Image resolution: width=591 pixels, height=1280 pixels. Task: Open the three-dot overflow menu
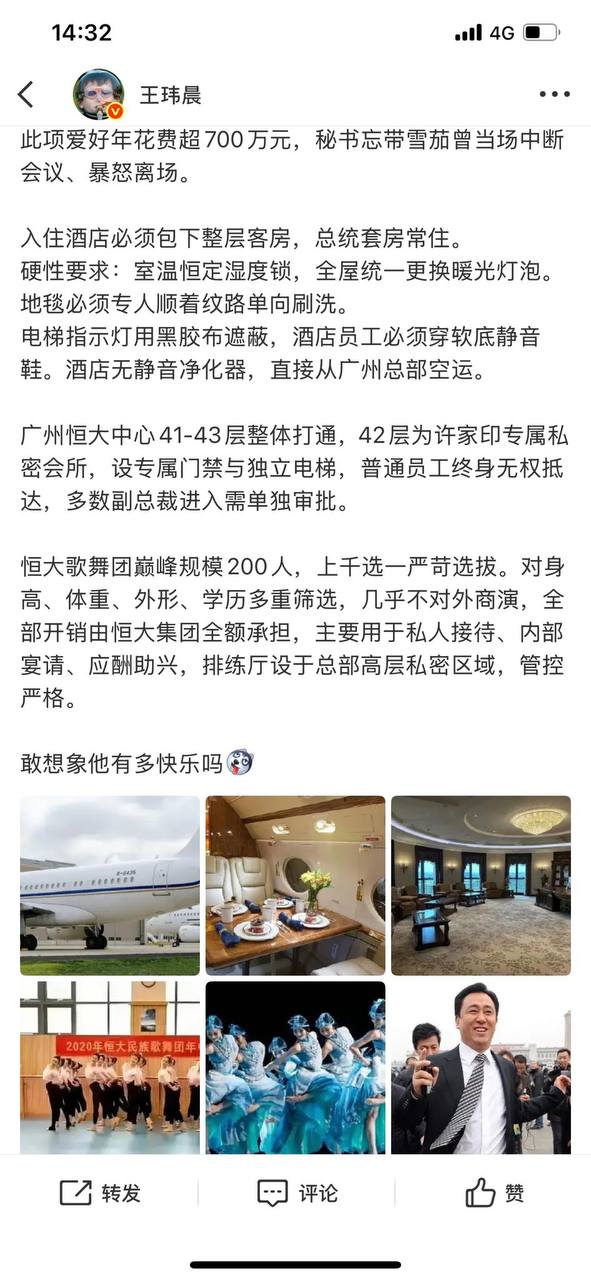[x=554, y=95]
